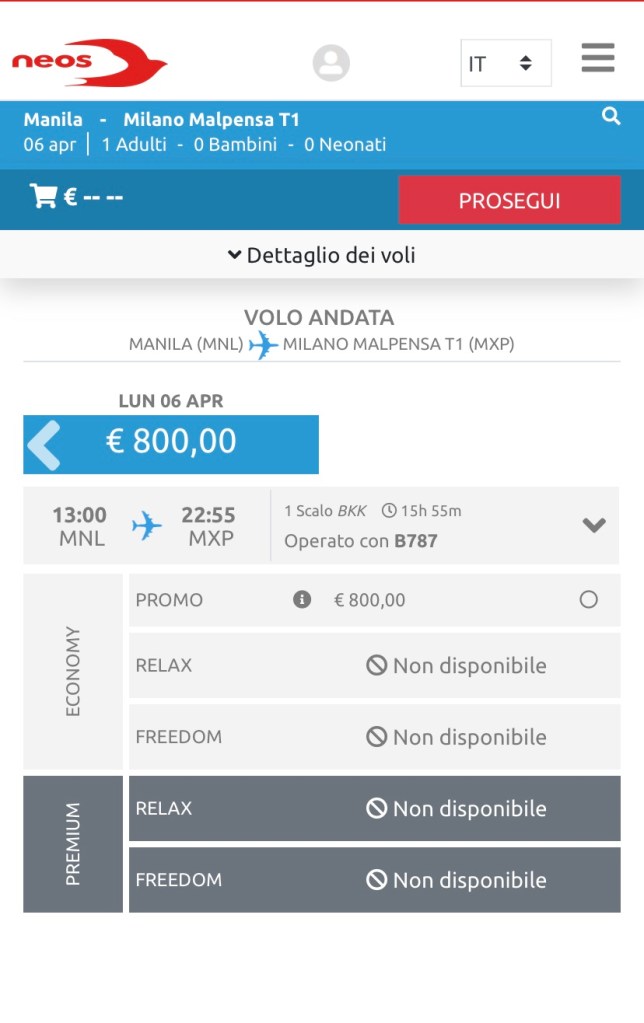Open the PROMO fare info icon
The height and width of the screenshot is (1023, 644).
click(x=302, y=600)
